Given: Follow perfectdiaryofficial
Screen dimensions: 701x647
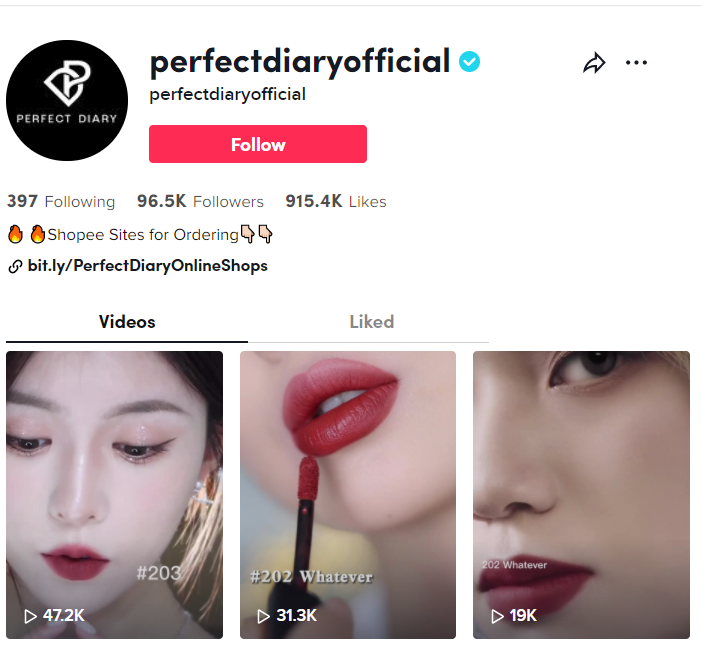Looking at the screenshot, I should point(258,144).
